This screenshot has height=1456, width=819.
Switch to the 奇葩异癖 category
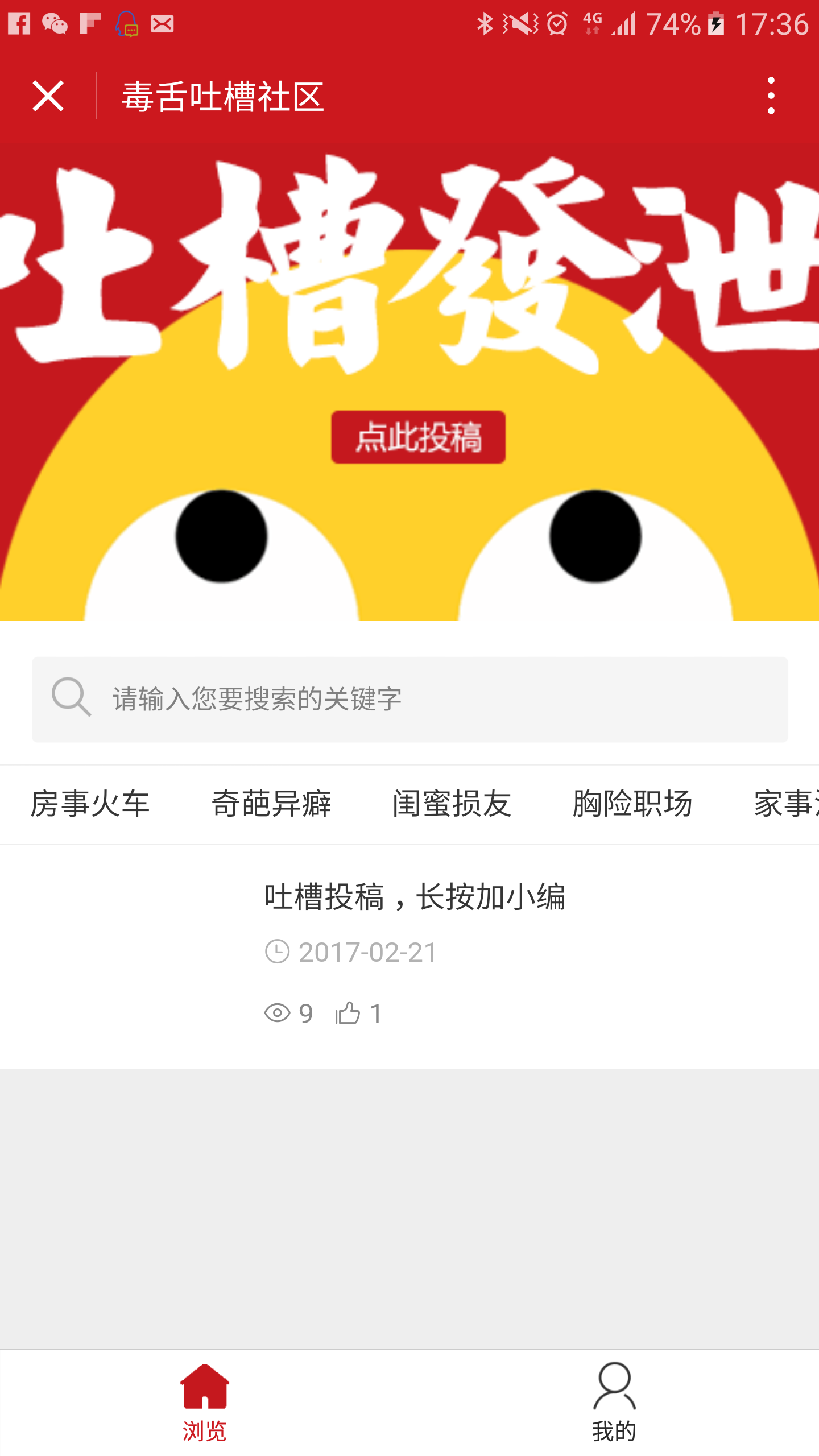coord(271,804)
